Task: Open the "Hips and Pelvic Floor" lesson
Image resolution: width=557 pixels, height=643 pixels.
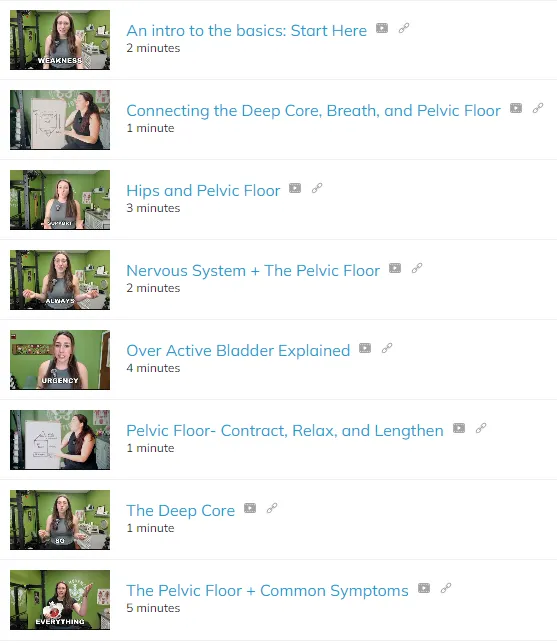Action: click(203, 191)
